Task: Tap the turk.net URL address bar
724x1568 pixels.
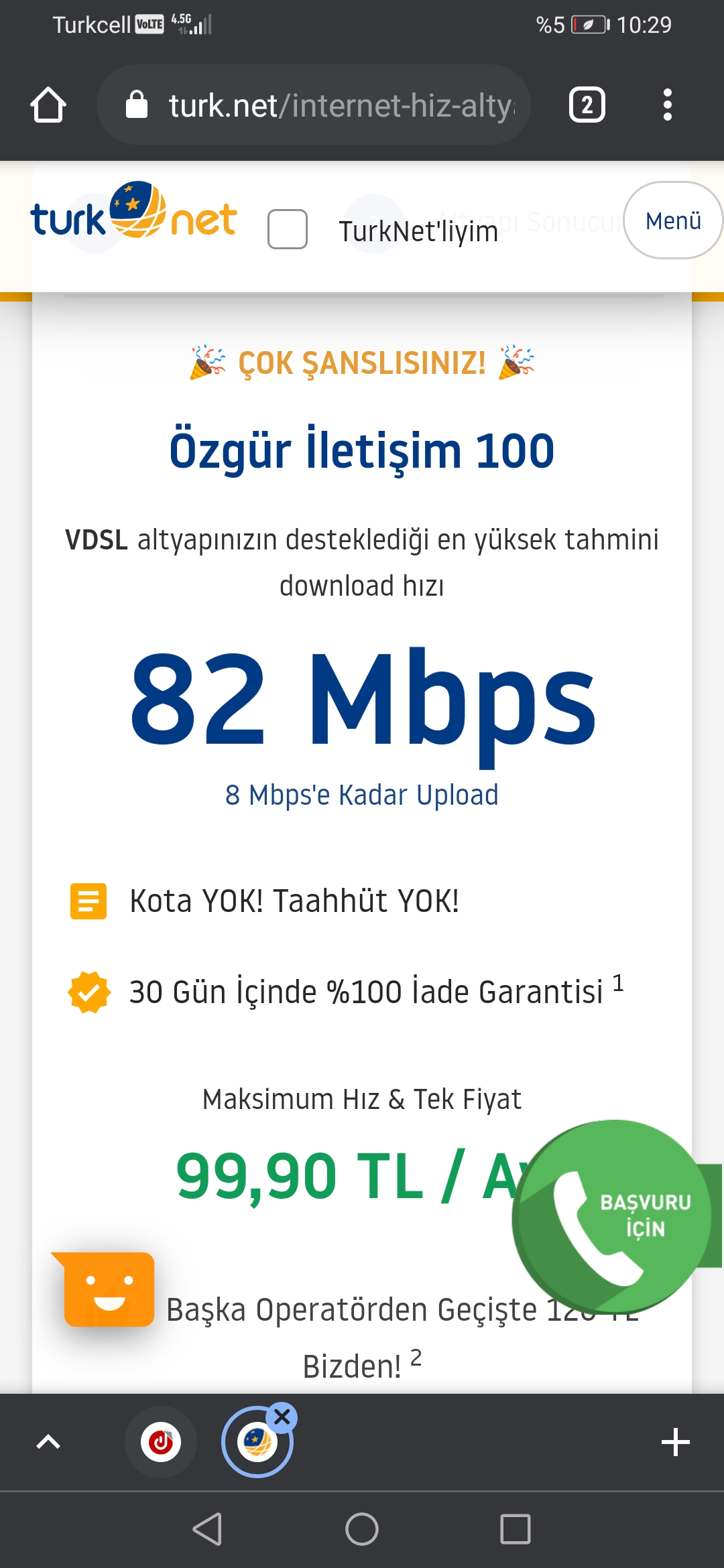Action: pyautogui.click(x=314, y=105)
